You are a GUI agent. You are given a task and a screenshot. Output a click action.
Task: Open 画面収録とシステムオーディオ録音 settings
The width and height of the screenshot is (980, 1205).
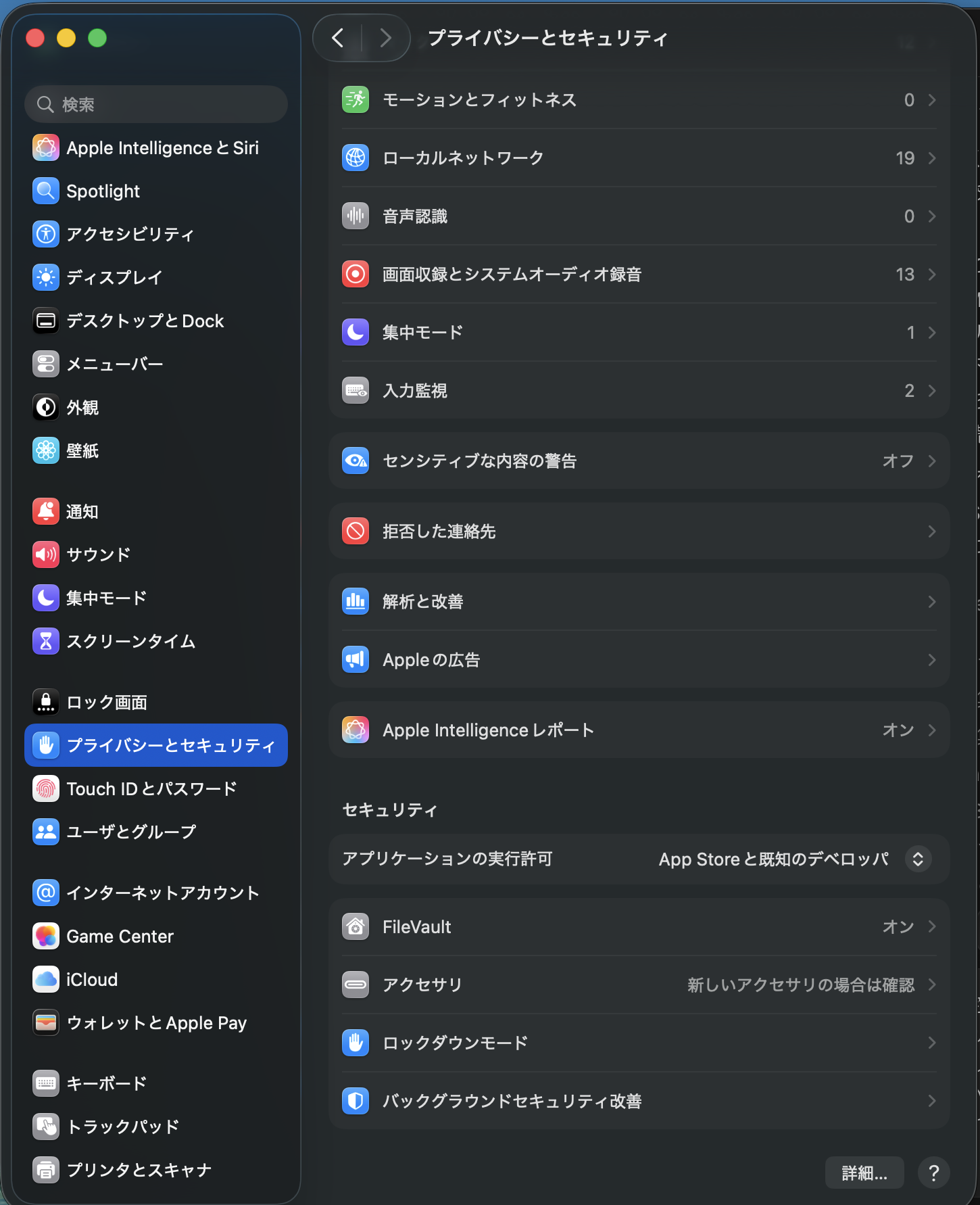click(639, 275)
